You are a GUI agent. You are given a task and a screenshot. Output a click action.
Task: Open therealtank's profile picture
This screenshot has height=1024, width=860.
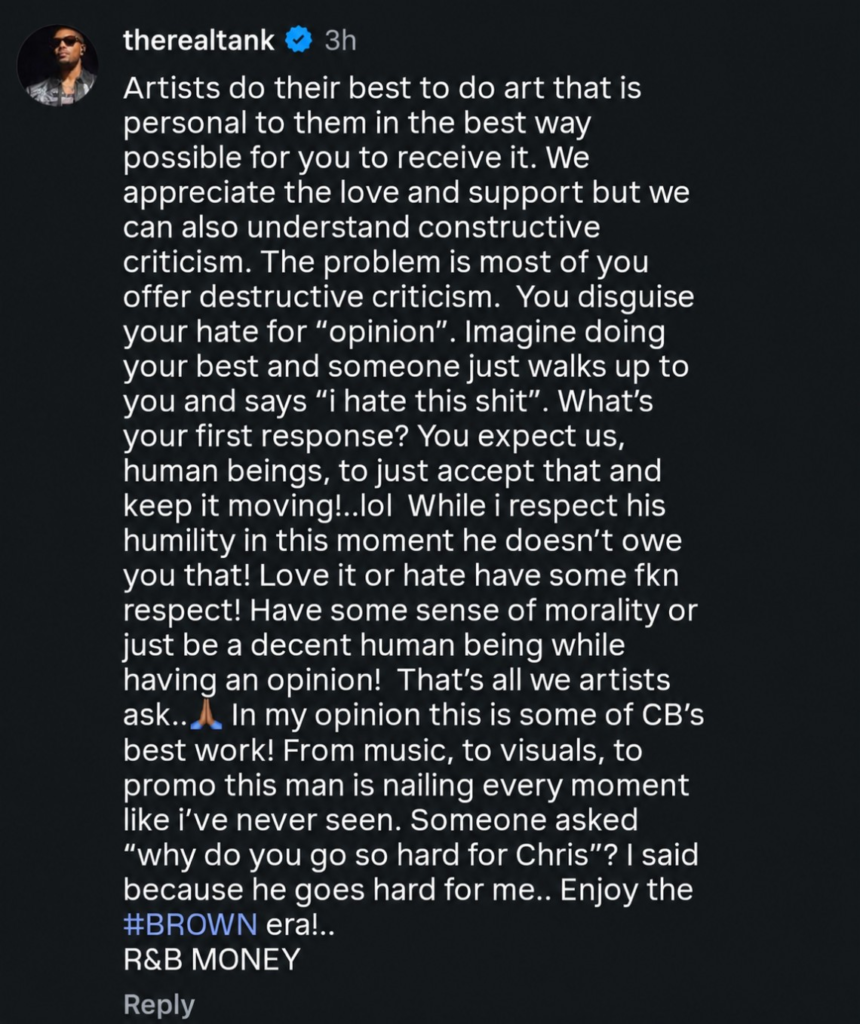[x=57, y=65]
